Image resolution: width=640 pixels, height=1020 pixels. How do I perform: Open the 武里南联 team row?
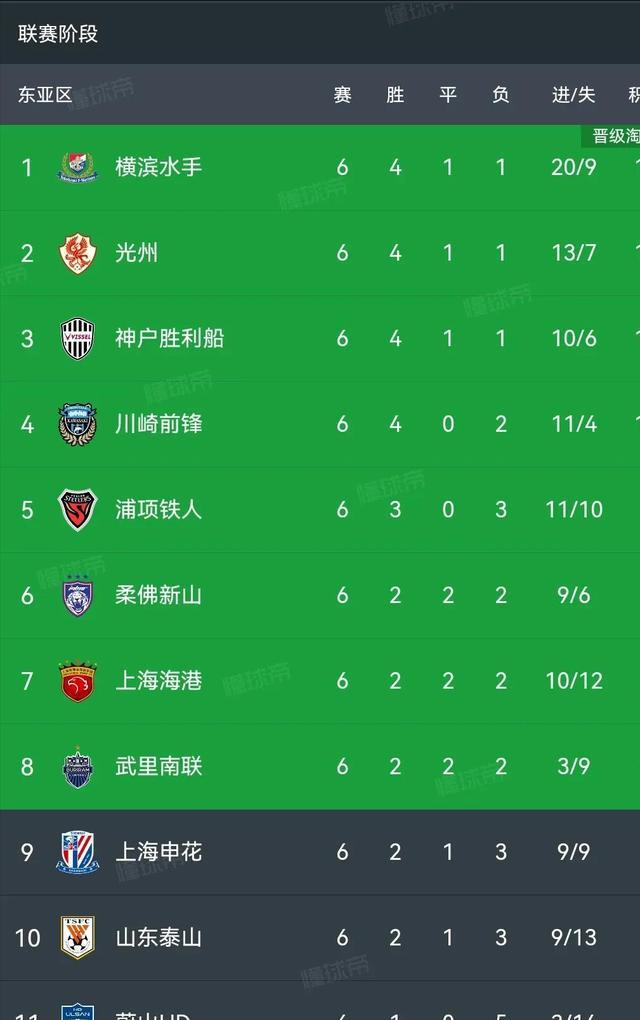click(x=158, y=766)
